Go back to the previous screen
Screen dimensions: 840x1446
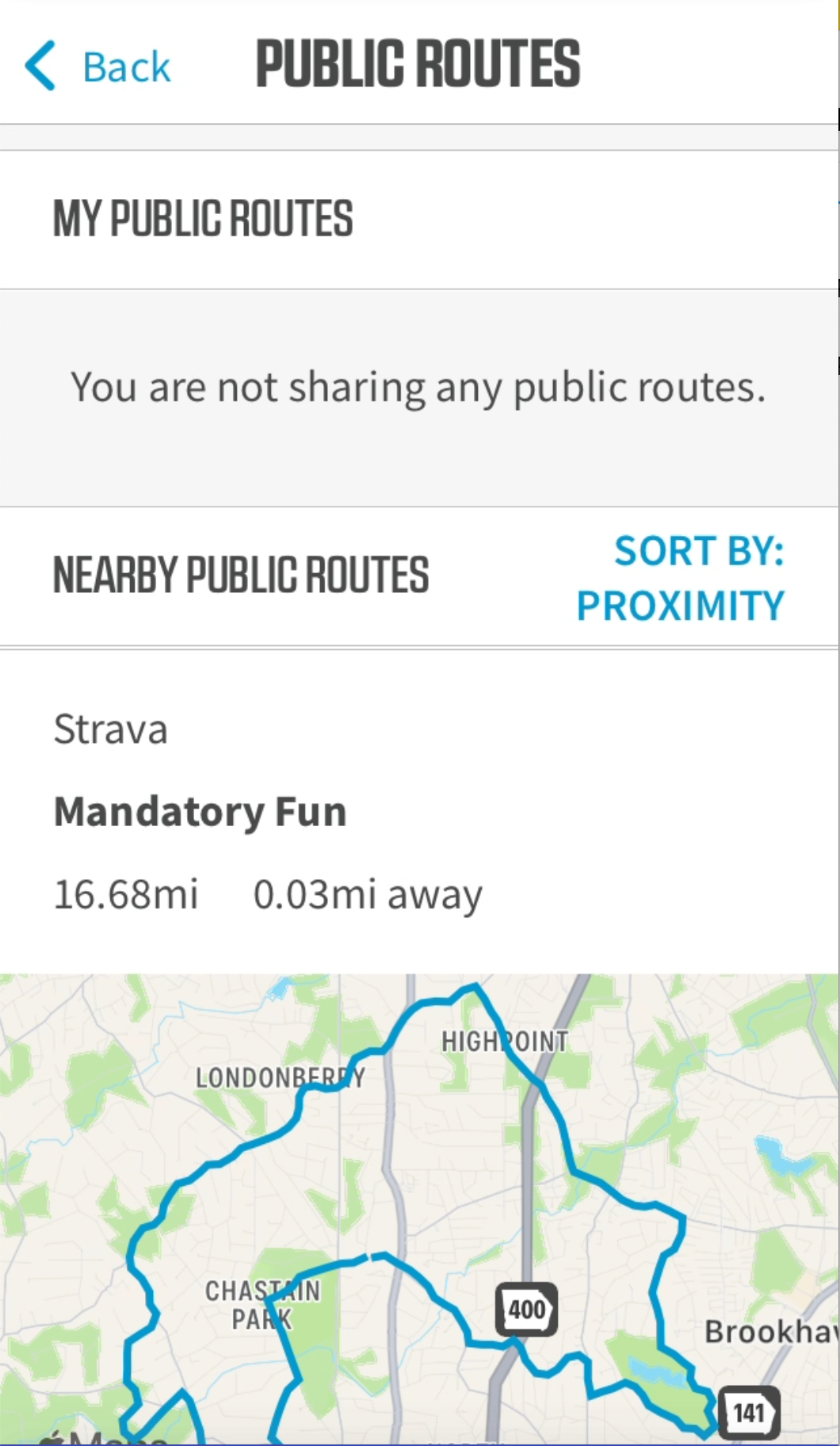(97, 66)
